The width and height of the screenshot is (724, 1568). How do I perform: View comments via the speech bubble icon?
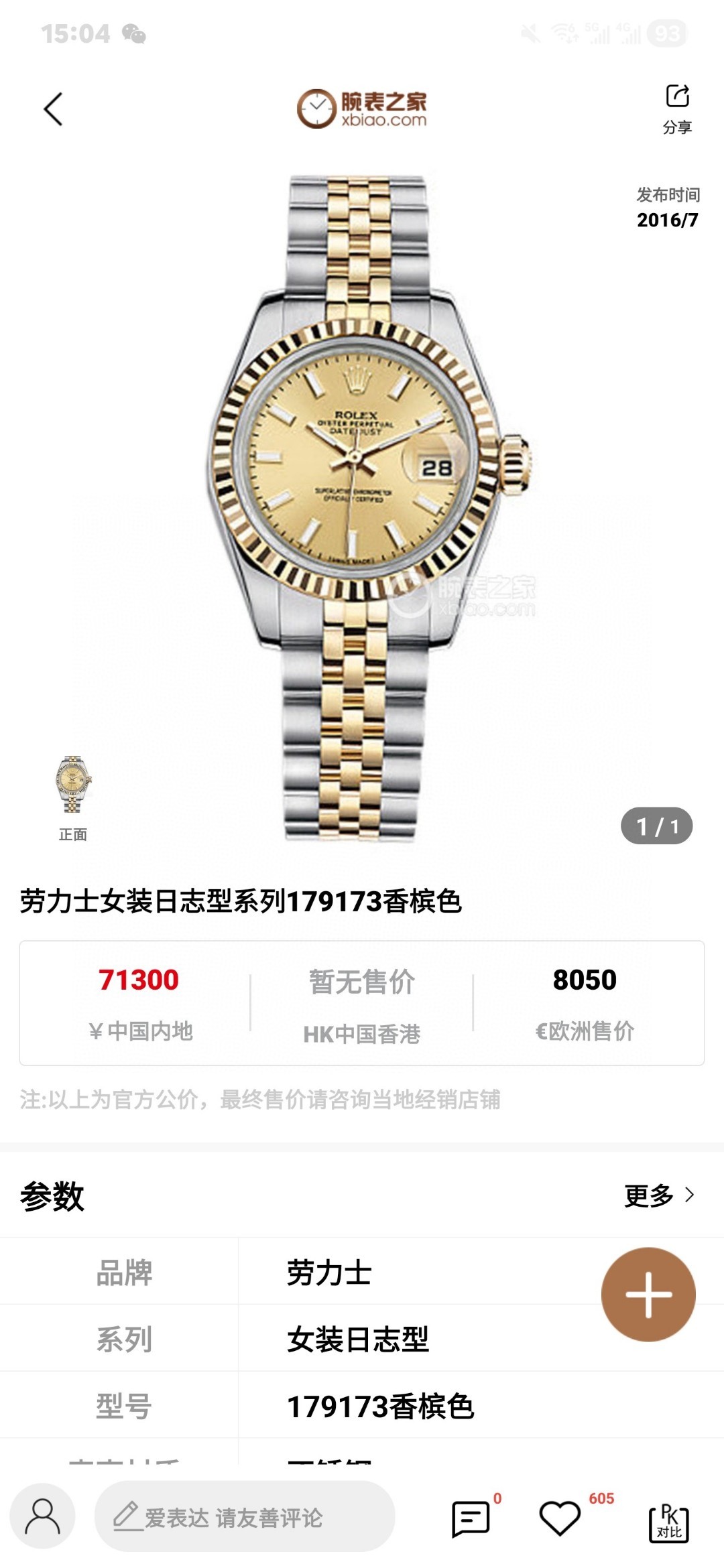coord(471,1518)
